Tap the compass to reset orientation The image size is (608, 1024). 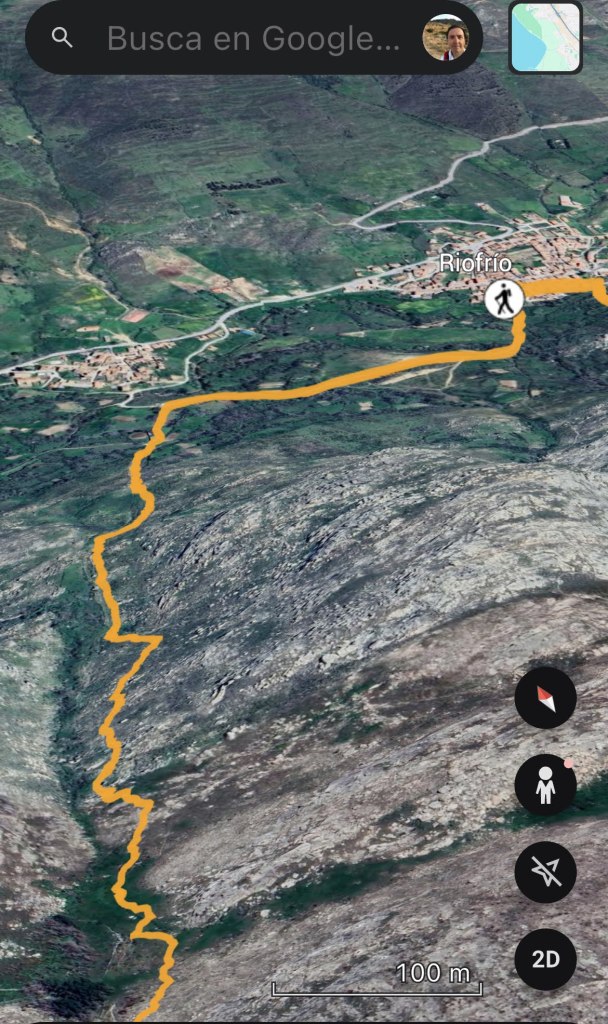pyautogui.click(x=545, y=698)
